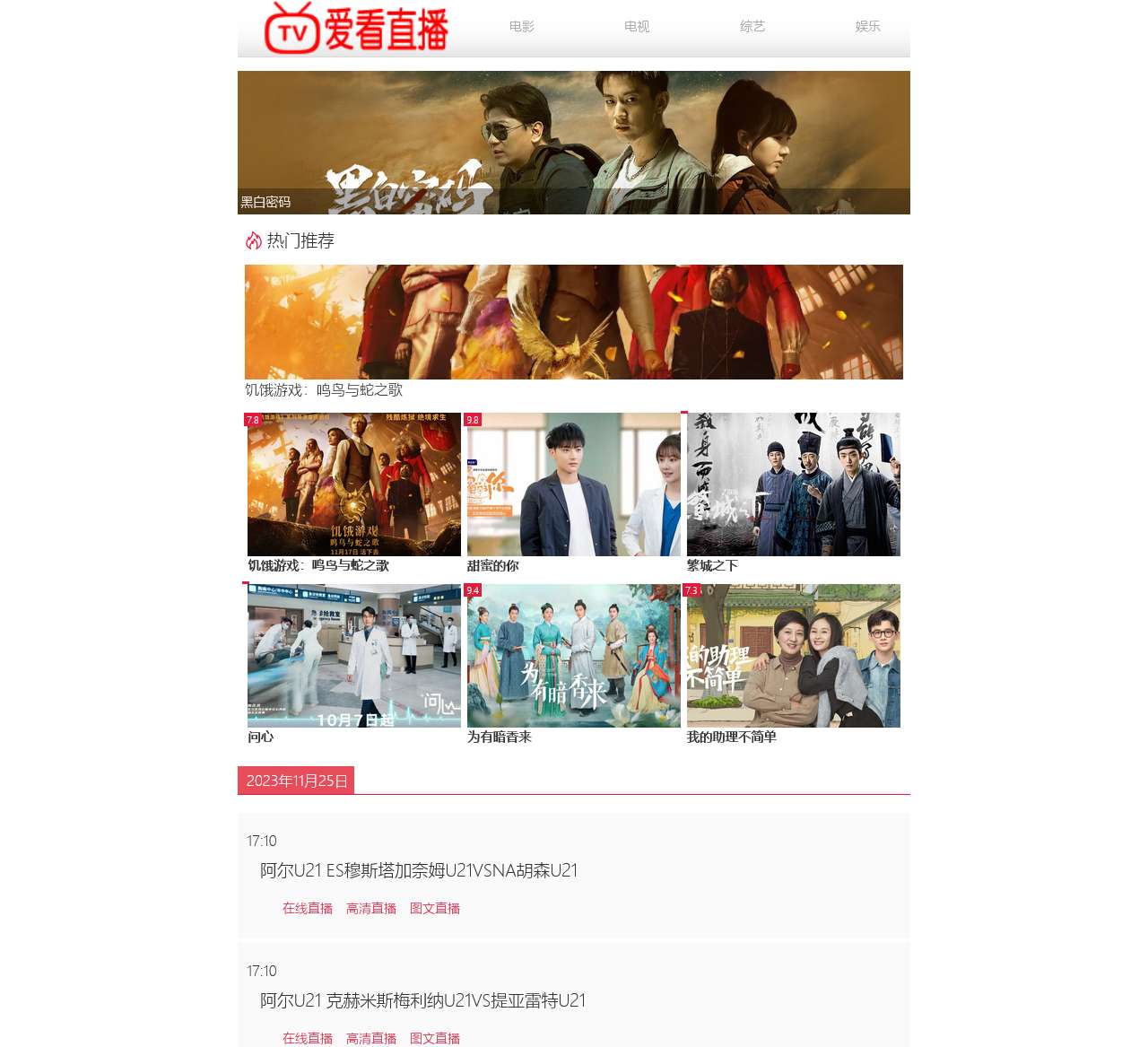Open the 综艺 category

(752, 27)
